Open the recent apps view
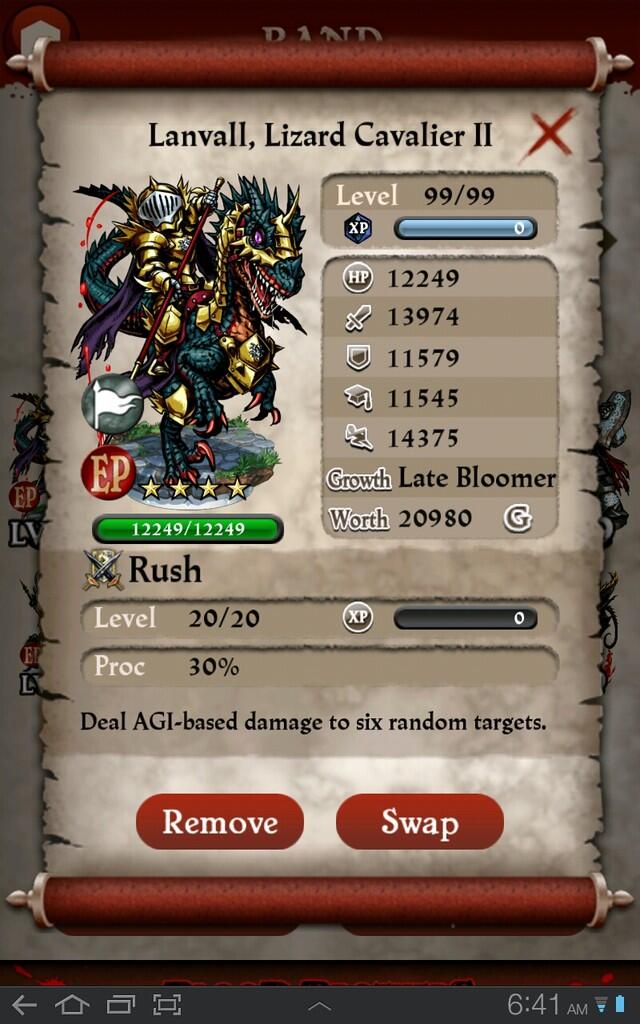The height and width of the screenshot is (1024, 640). tap(120, 1004)
